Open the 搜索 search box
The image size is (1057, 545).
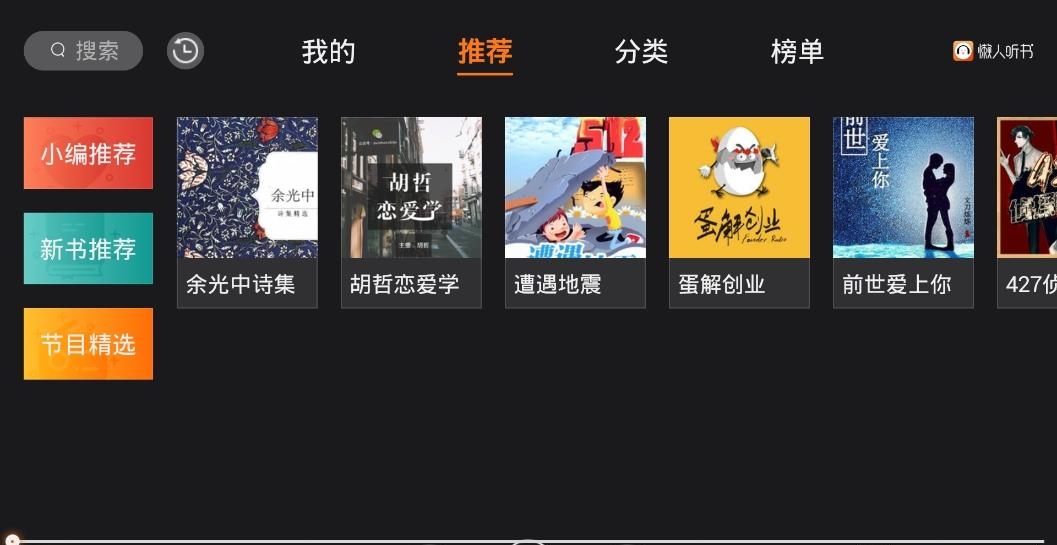(x=83, y=51)
